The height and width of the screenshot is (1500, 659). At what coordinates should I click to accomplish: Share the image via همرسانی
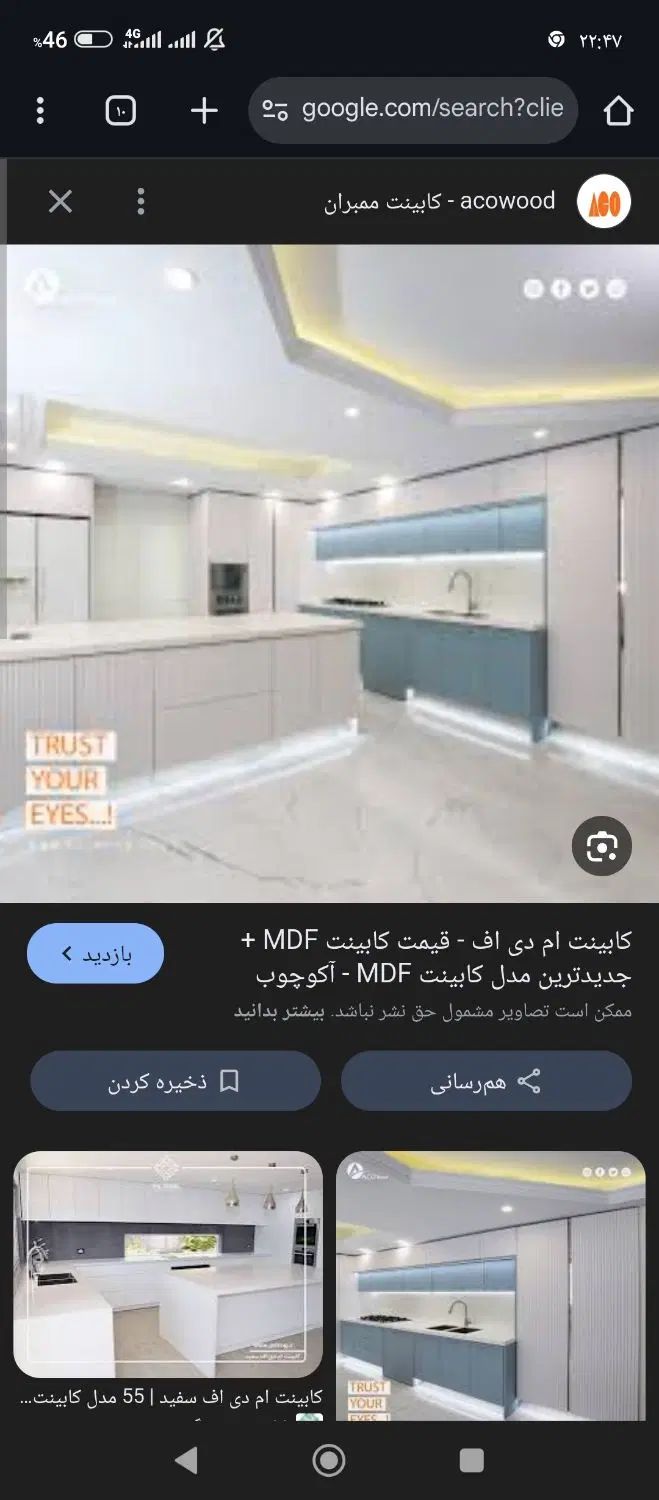coord(486,1081)
